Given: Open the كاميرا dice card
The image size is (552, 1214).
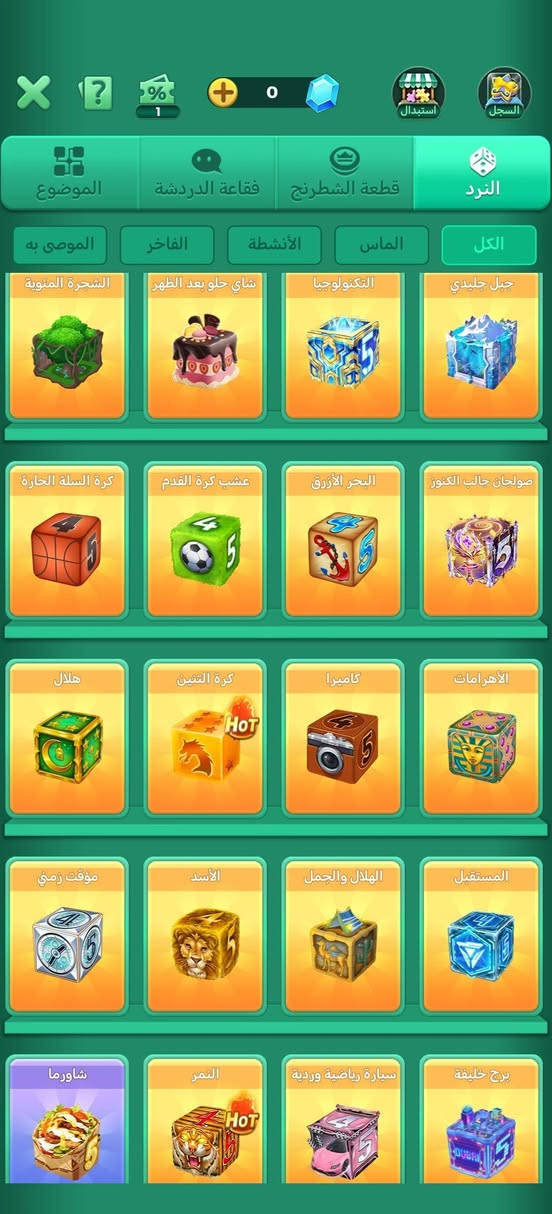Looking at the screenshot, I should tap(343, 739).
